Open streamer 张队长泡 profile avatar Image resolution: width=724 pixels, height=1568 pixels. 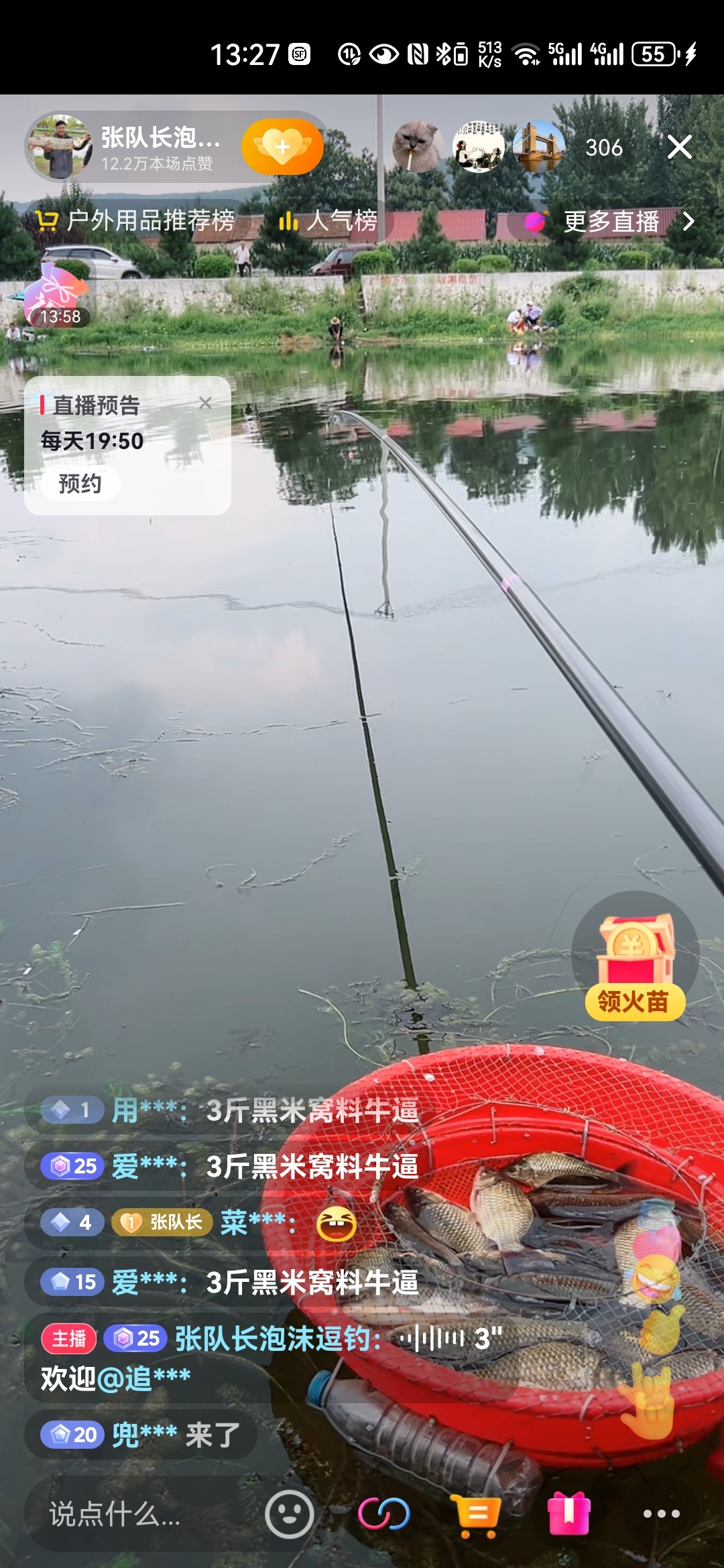point(61,147)
